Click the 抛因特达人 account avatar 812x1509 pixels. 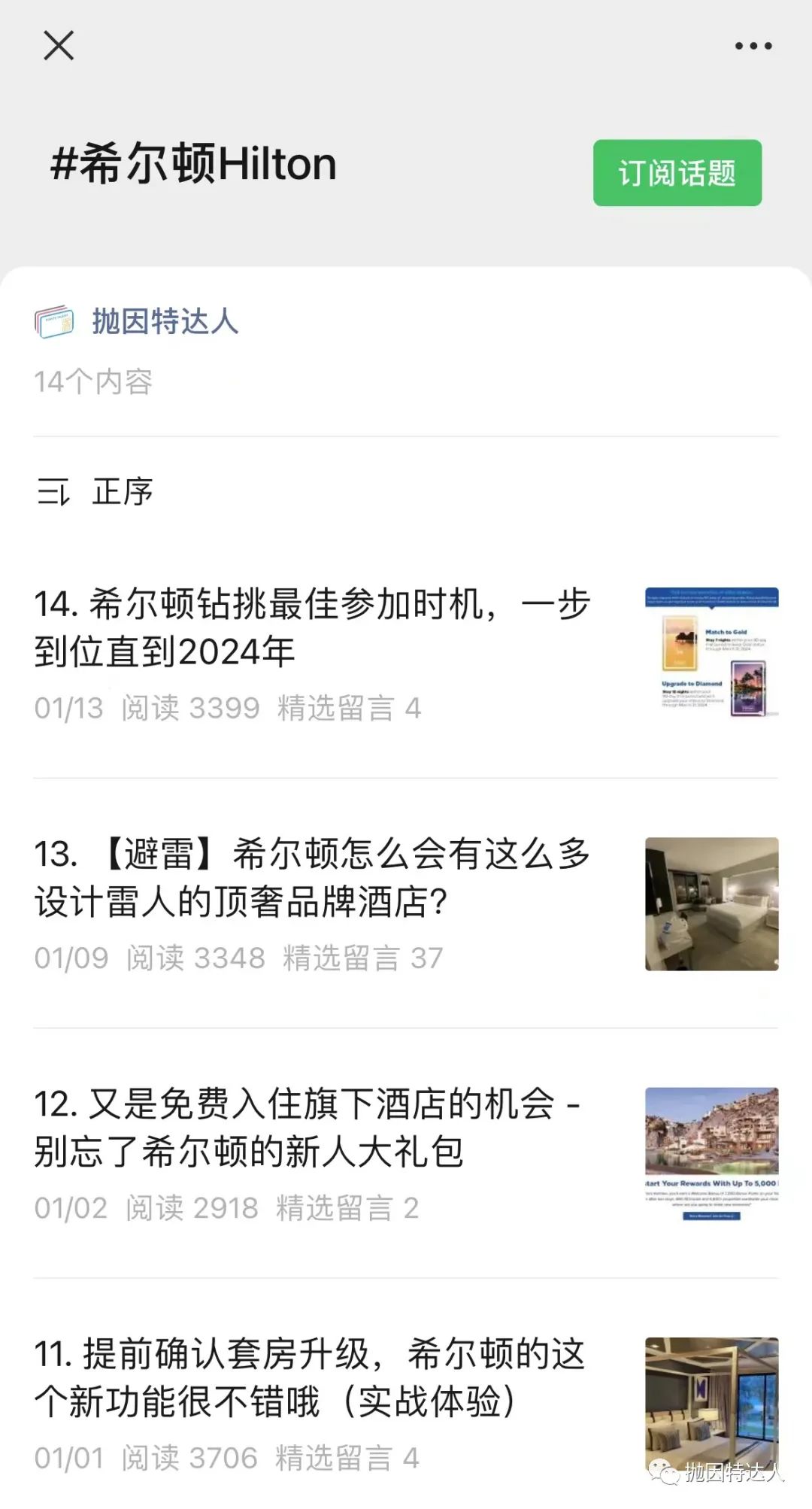[x=54, y=323]
